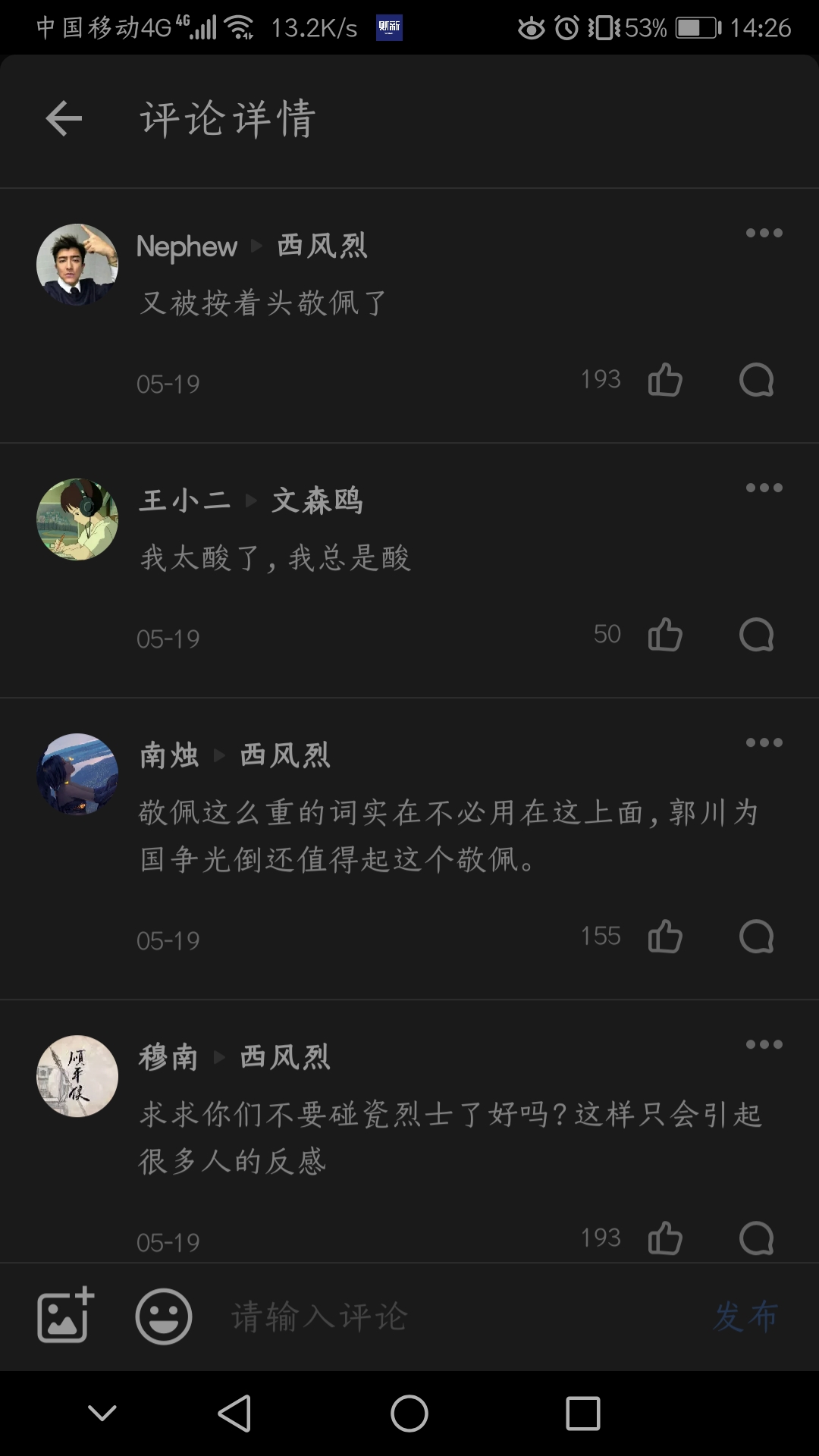Open overflow menu on 穆南's comment

point(764,1044)
